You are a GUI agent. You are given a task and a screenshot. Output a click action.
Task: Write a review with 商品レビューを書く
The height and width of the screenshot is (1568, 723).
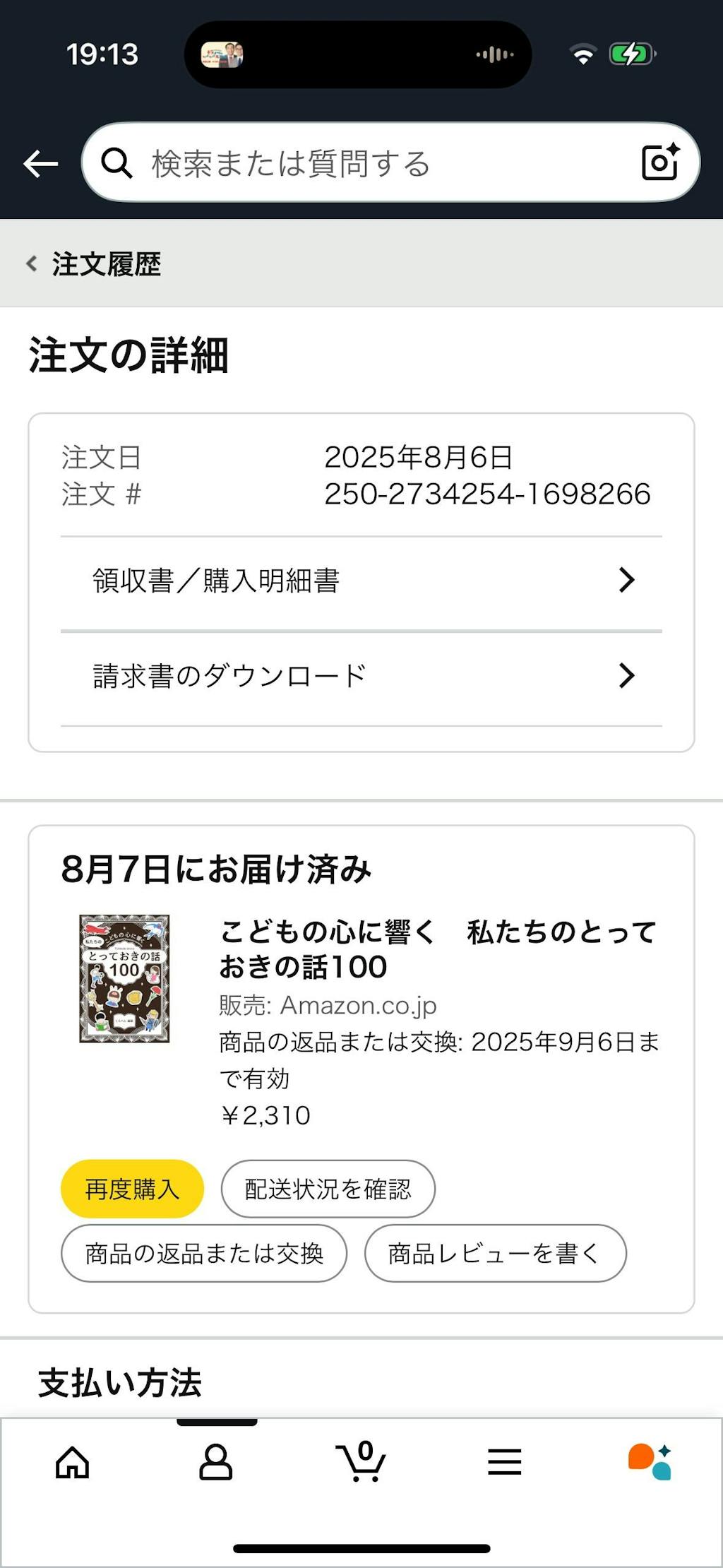pyautogui.click(x=494, y=1253)
